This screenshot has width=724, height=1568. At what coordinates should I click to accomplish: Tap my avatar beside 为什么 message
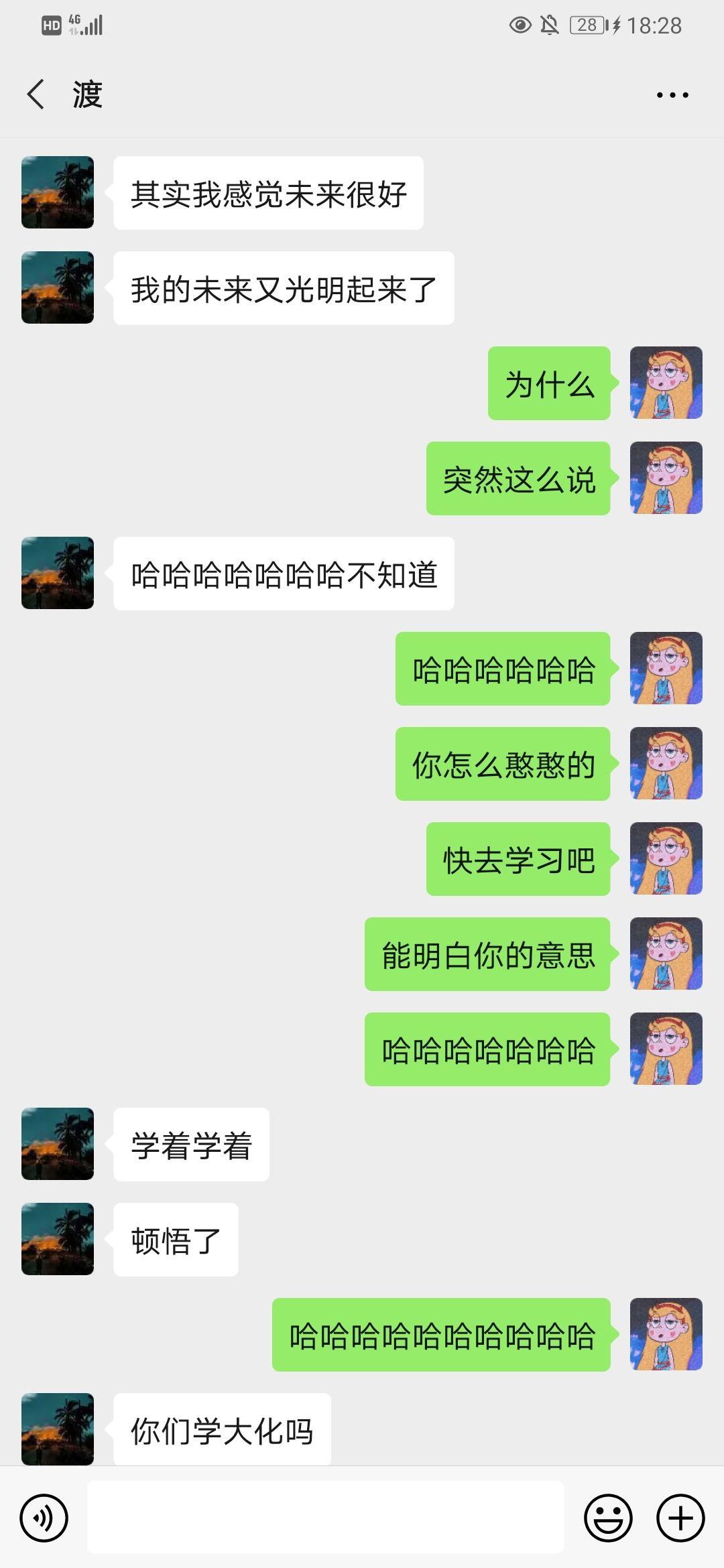(666, 383)
